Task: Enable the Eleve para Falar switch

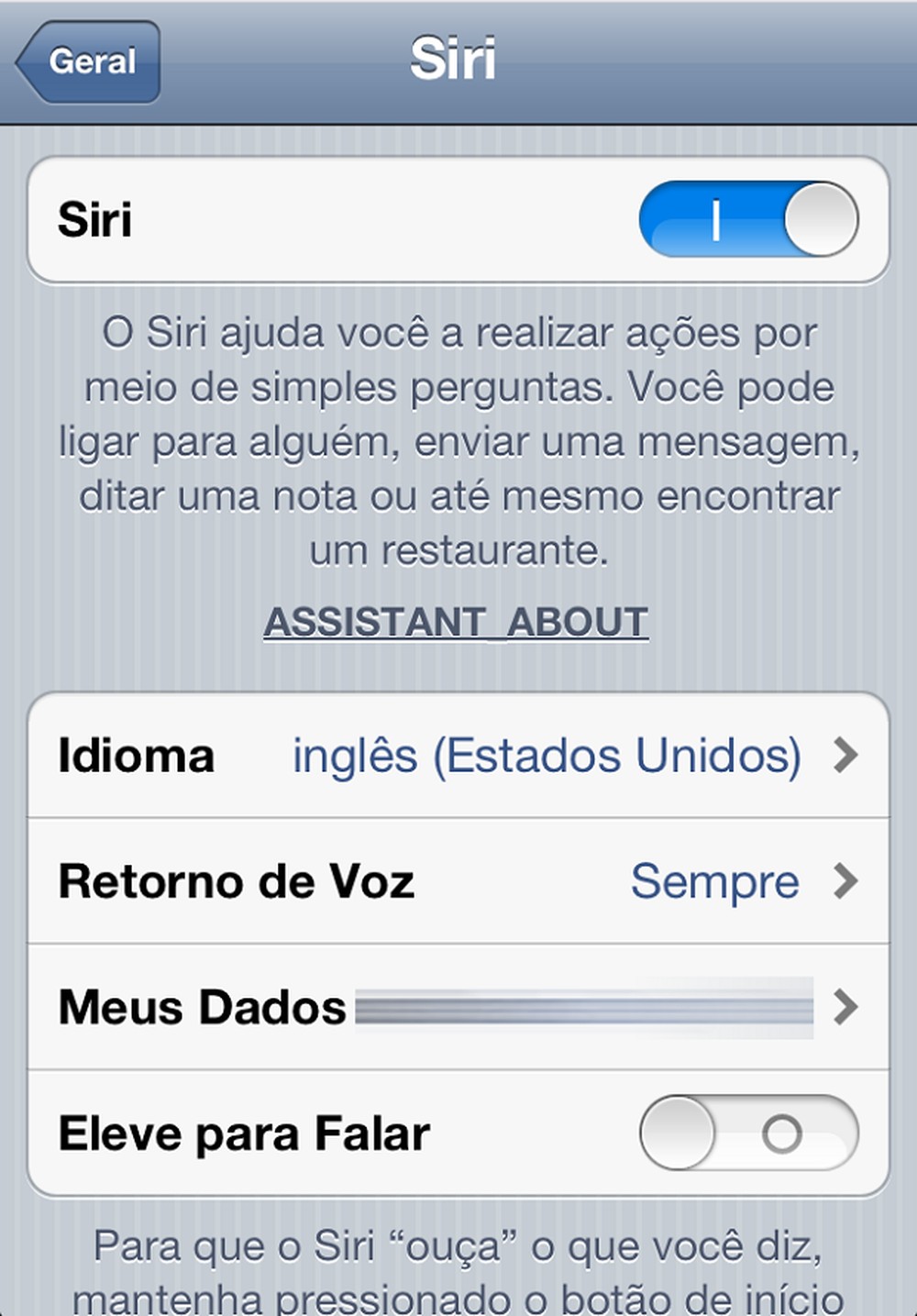Action: pos(752,1133)
